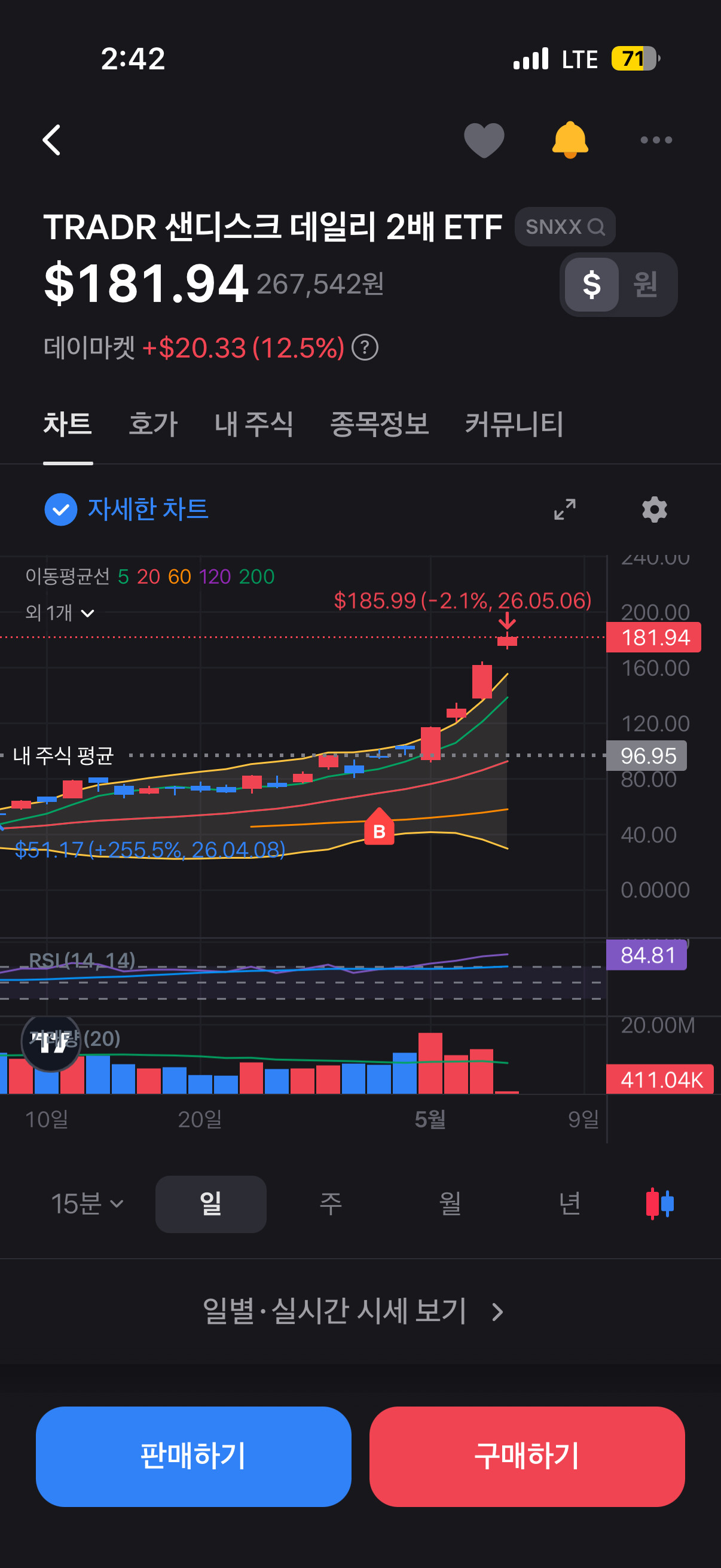Screen dimensions: 721x1568
Task: Open the 데이마켓 help question mark
Action: [x=365, y=347]
